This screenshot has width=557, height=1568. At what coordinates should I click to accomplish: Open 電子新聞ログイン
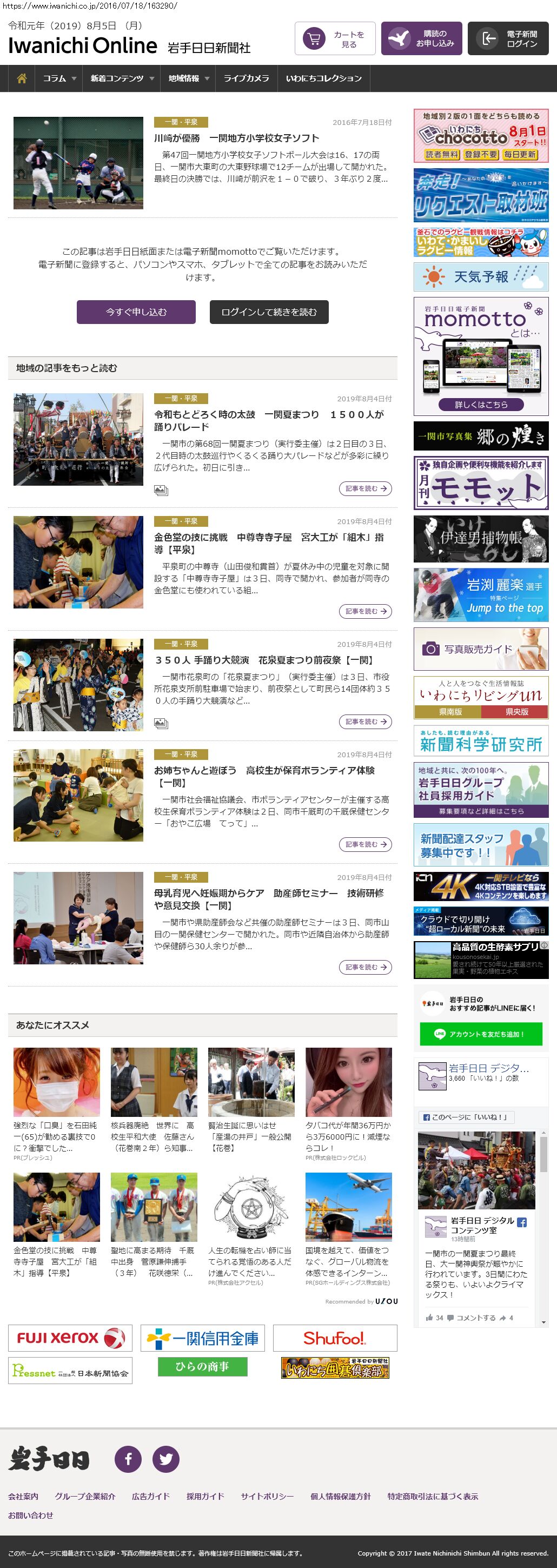point(512,39)
